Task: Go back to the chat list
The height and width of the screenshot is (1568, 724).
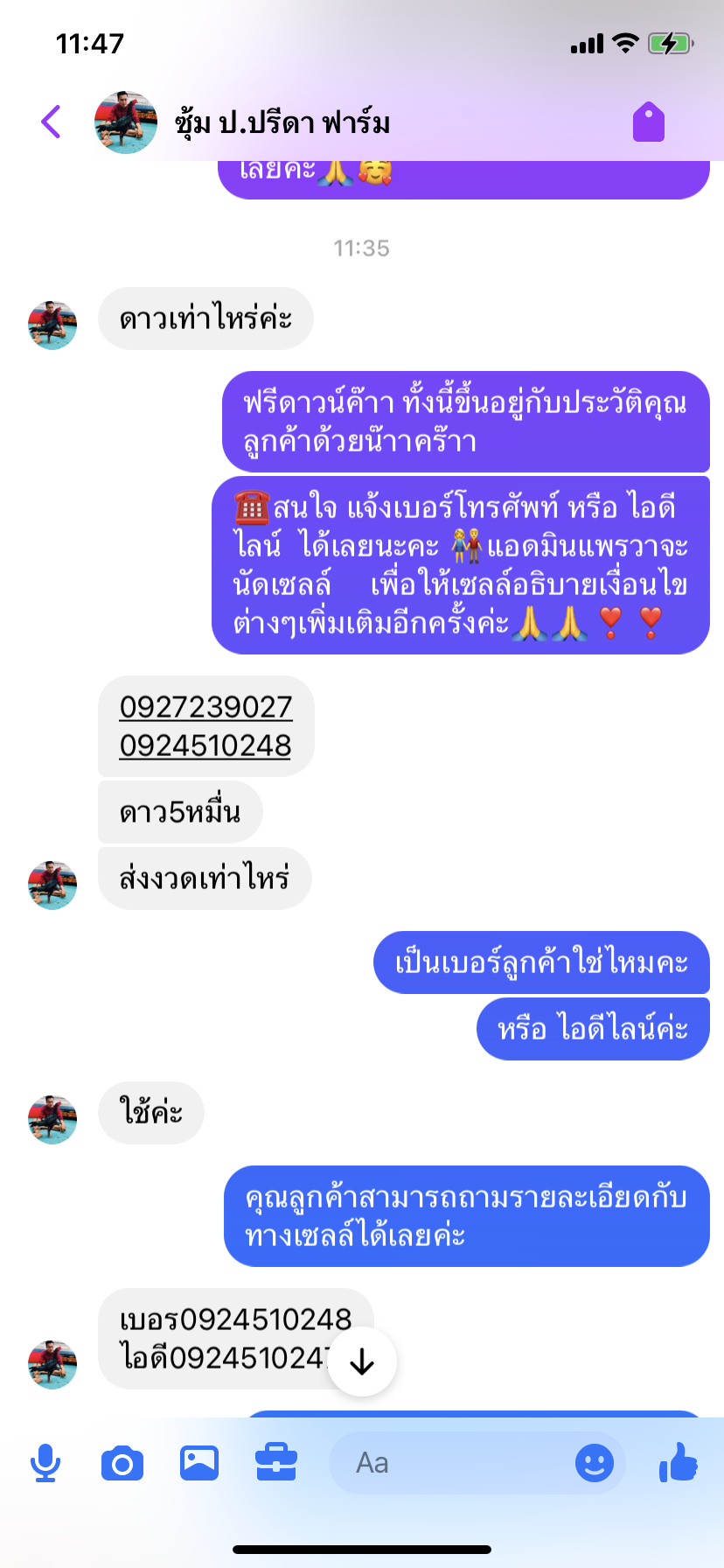Action: tap(52, 122)
